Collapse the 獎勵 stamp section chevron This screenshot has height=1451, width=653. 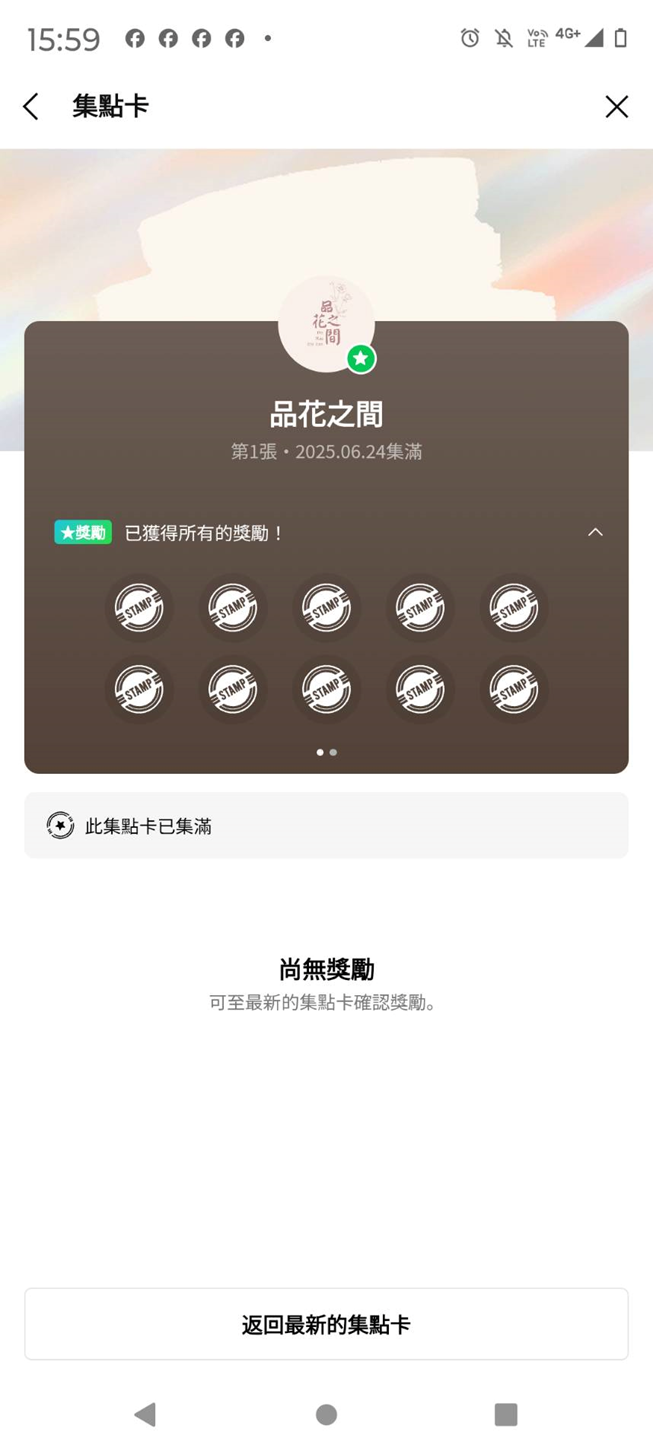pyautogui.click(x=595, y=532)
